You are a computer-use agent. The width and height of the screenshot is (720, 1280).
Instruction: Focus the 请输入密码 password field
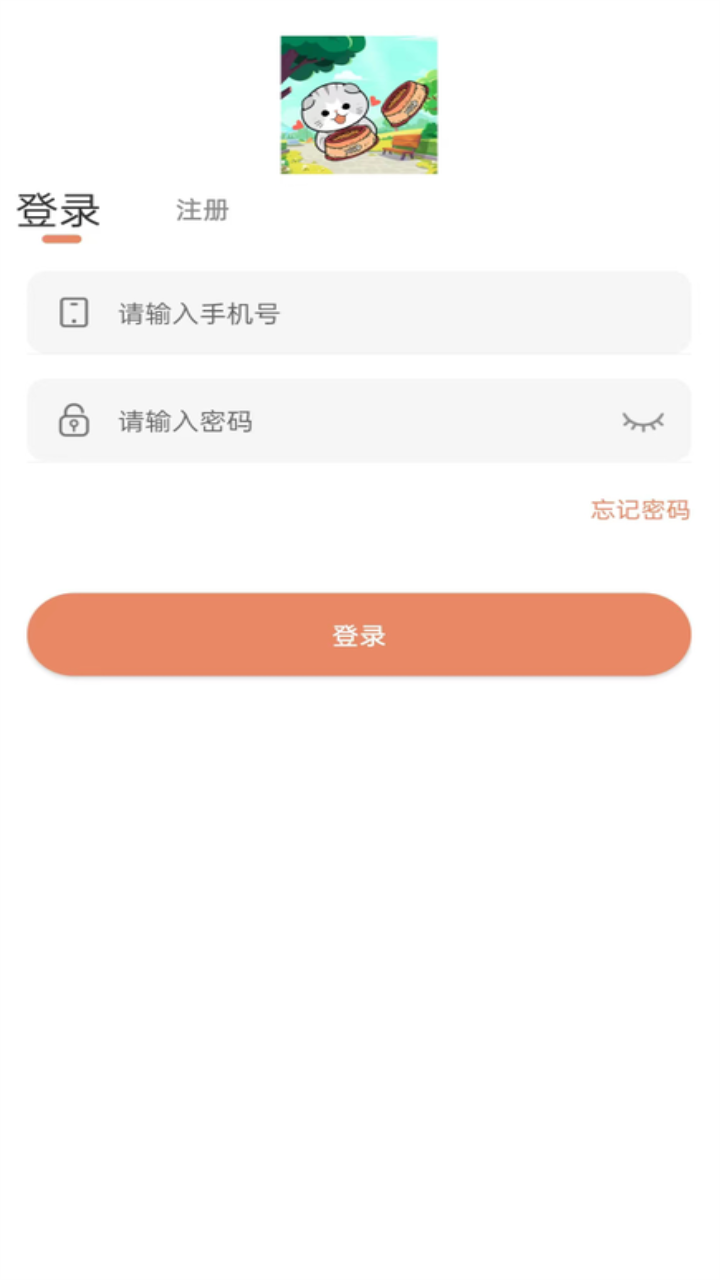tap(359, 421)
